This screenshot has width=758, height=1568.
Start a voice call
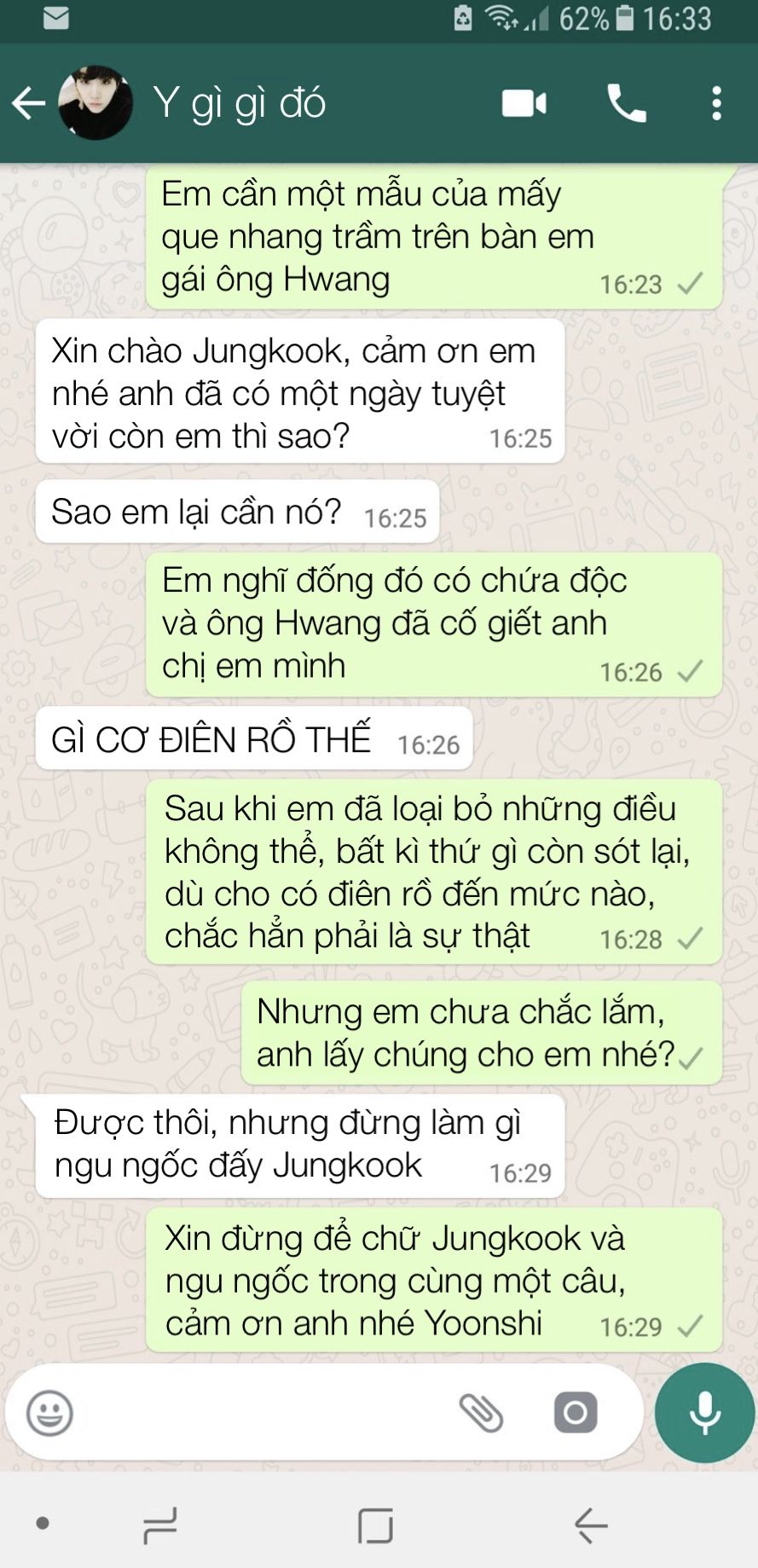pos(627,103)
